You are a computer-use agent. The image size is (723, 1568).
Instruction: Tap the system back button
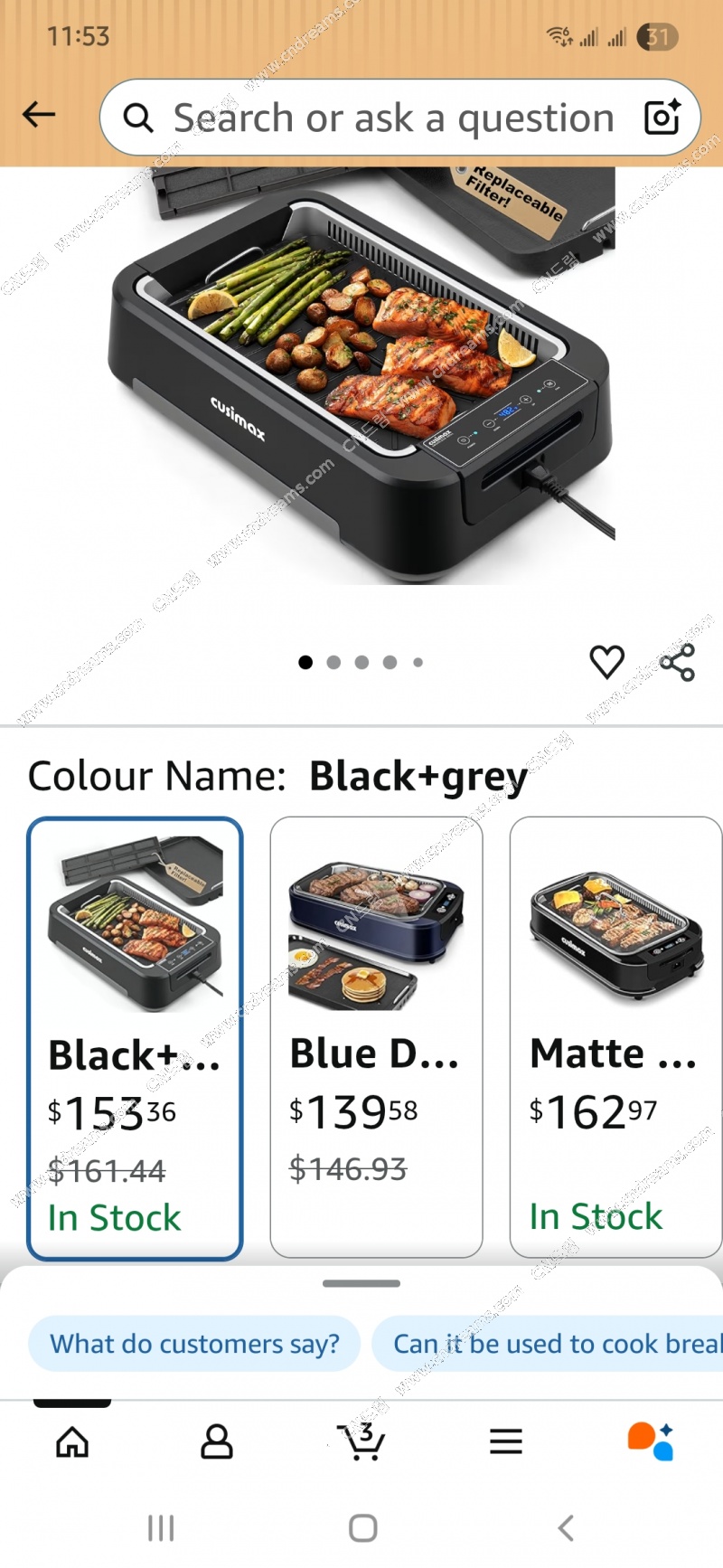566,1528
